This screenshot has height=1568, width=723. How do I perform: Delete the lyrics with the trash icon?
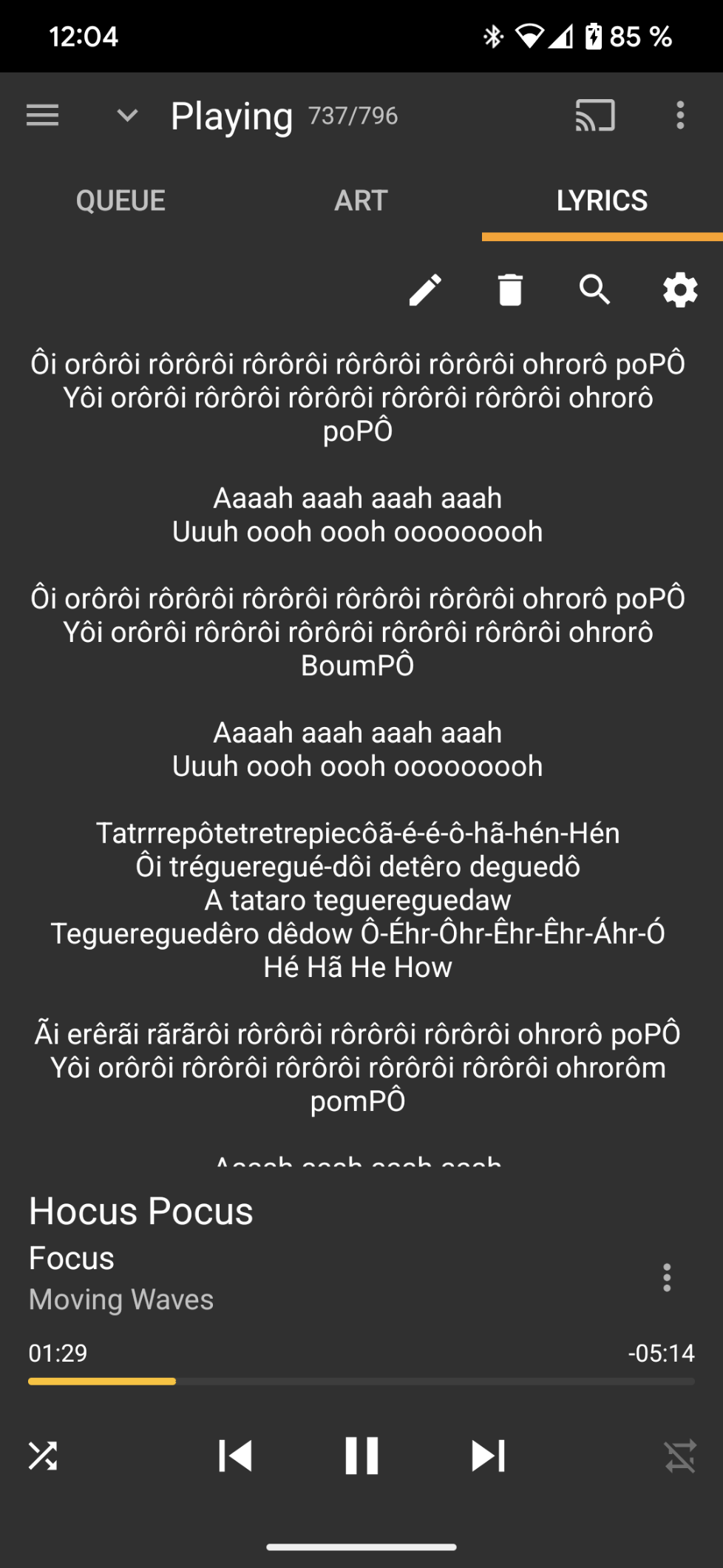[510, 290]
